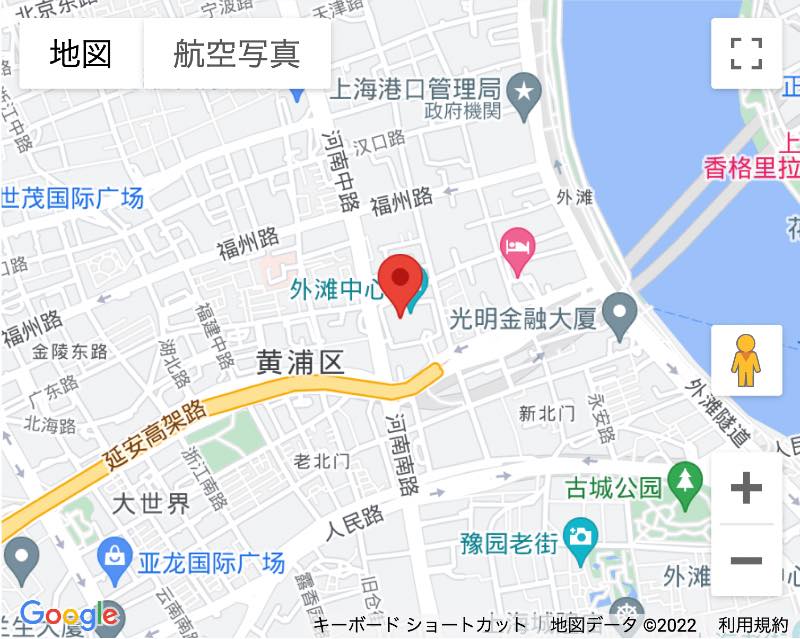Viewport: 800px width, 639px height.
Task: Switch to 航空写真 satellite view
Action: point(237,54)
